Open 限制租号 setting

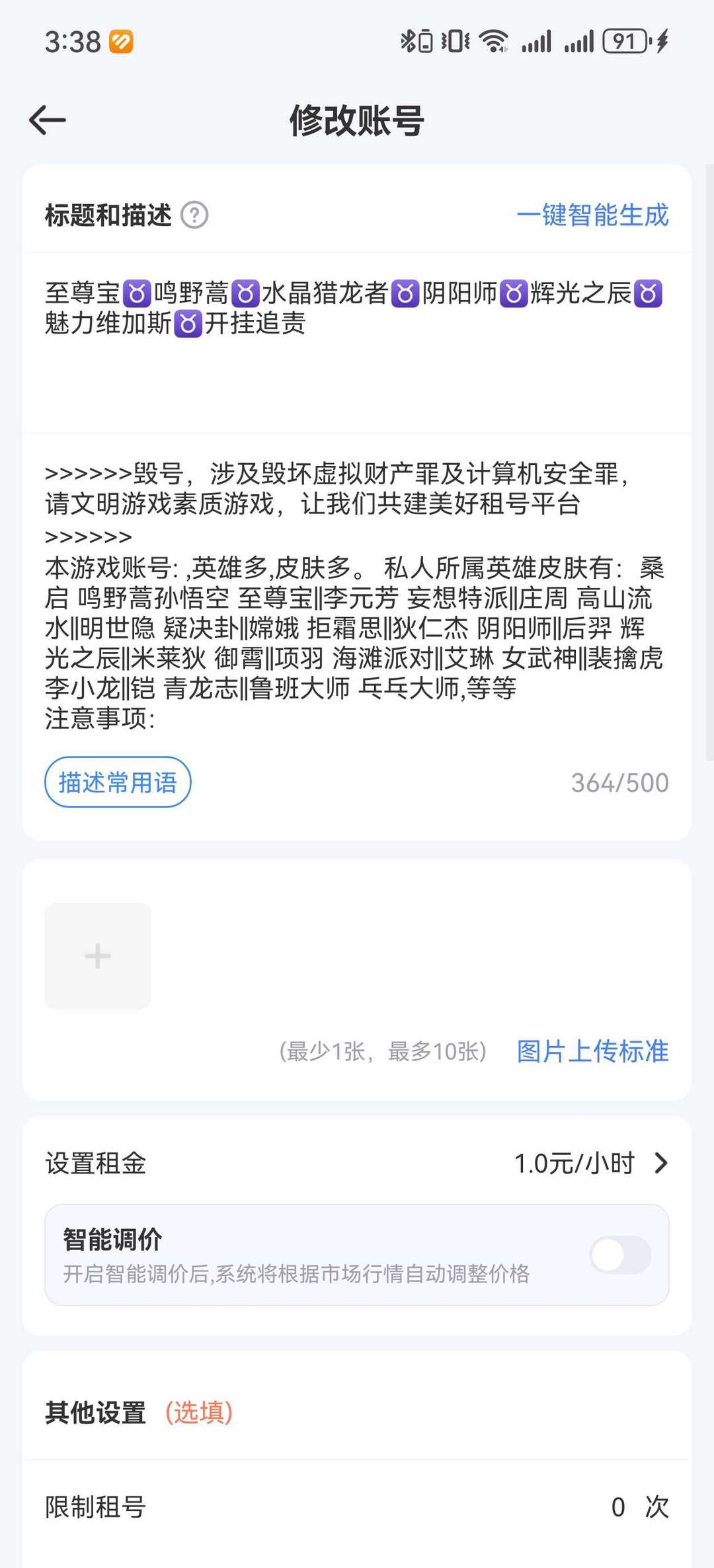357,1507
